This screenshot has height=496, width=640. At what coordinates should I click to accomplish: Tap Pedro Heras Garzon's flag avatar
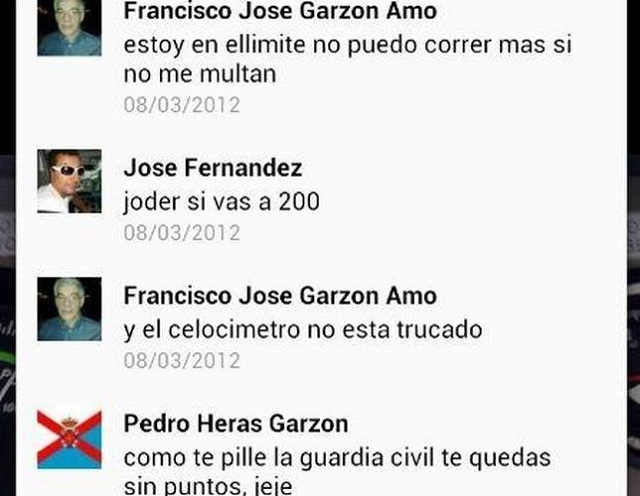pos(69,438)
